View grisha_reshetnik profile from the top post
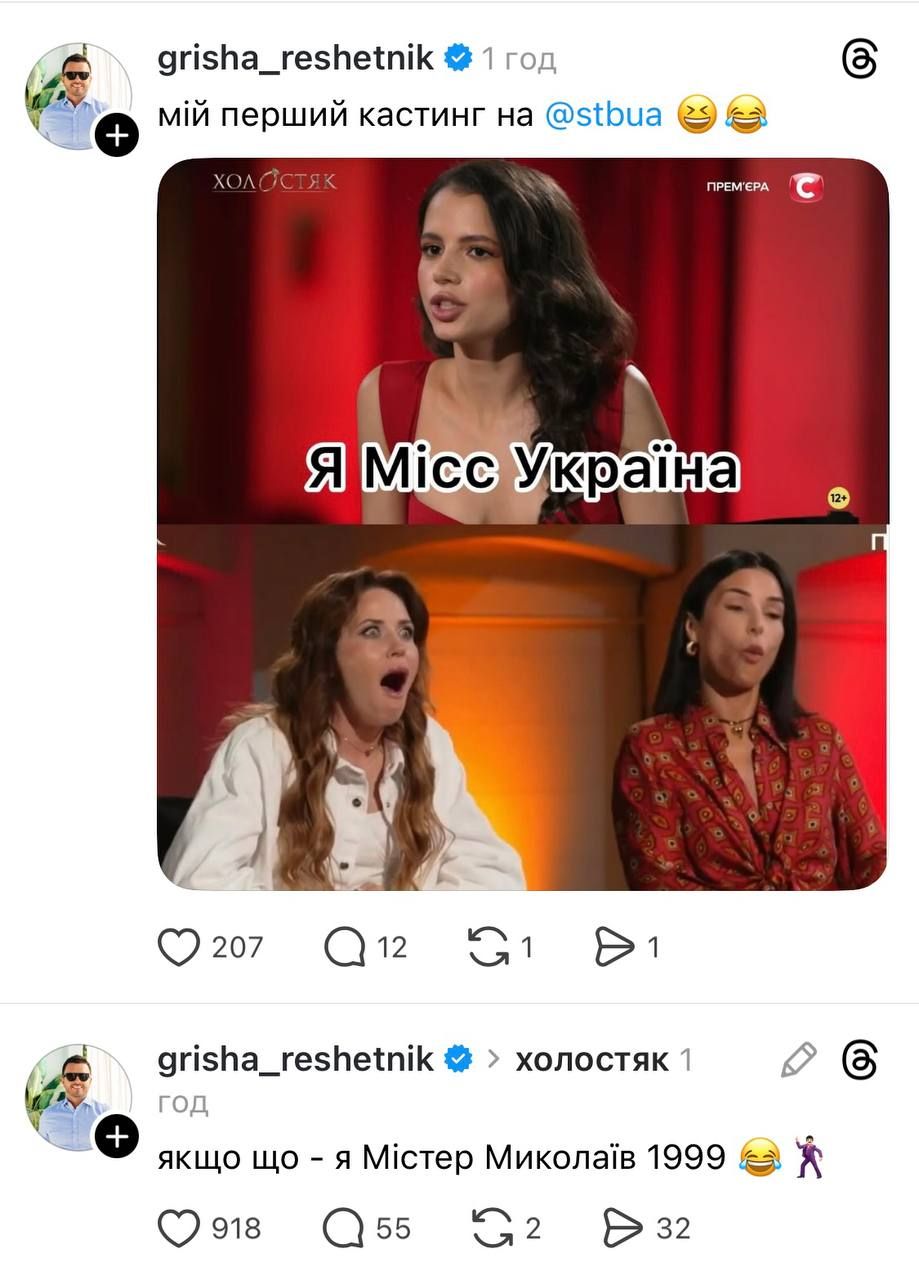Viewport: 919px width, 1280px height. [298, 59]
